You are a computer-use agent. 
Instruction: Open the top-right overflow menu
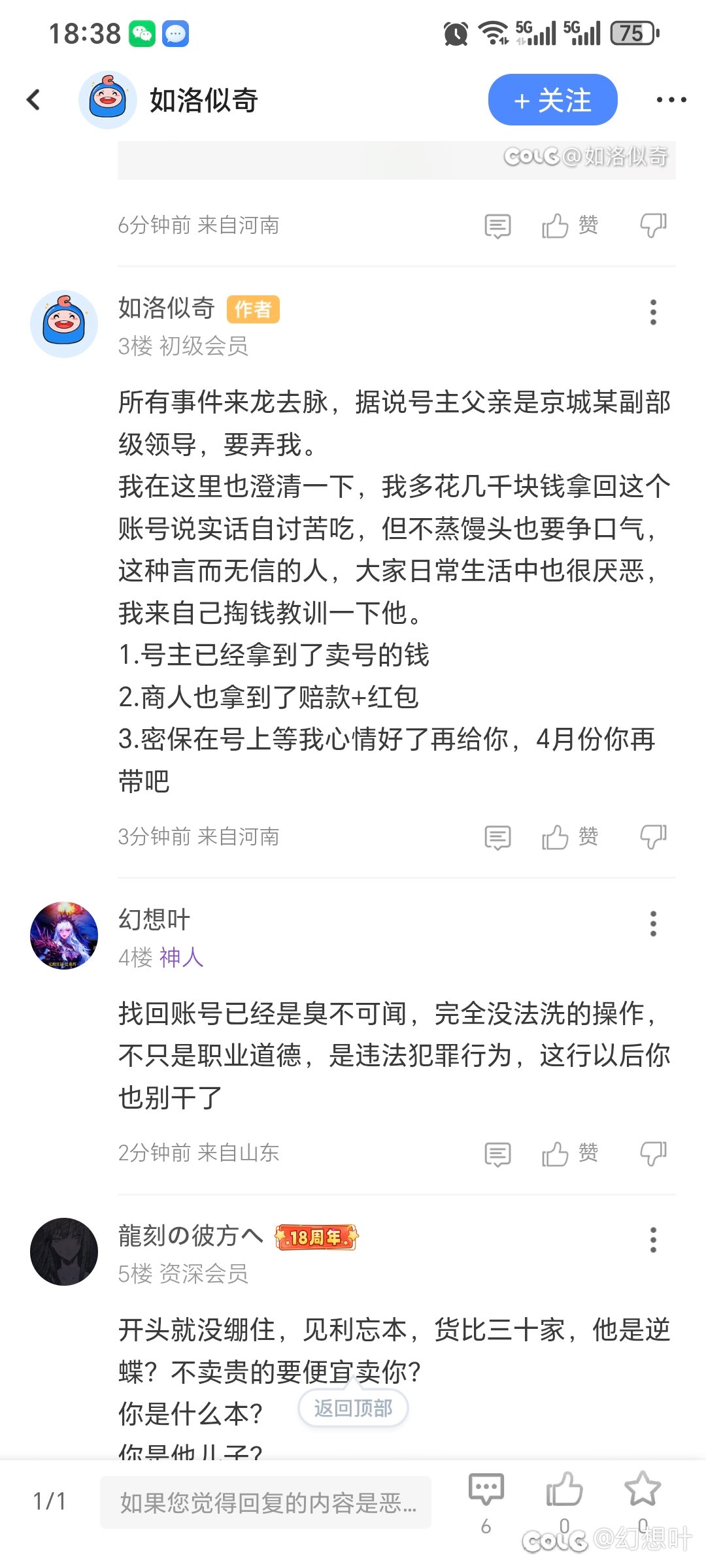point(671,100)
